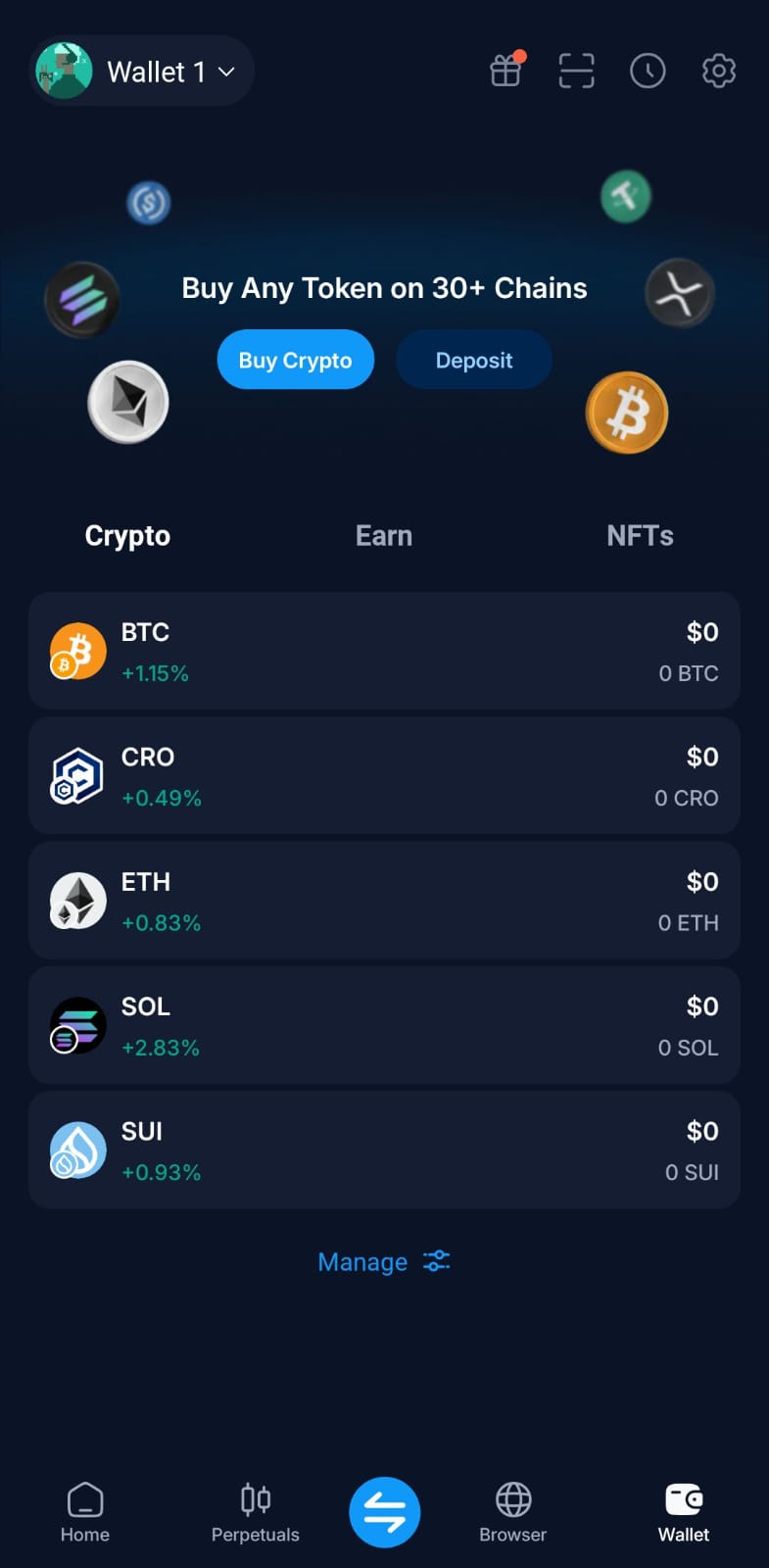769x1568 pixels.
Task: Open the gift rewards icon
Action: click(x=505, y=70)
